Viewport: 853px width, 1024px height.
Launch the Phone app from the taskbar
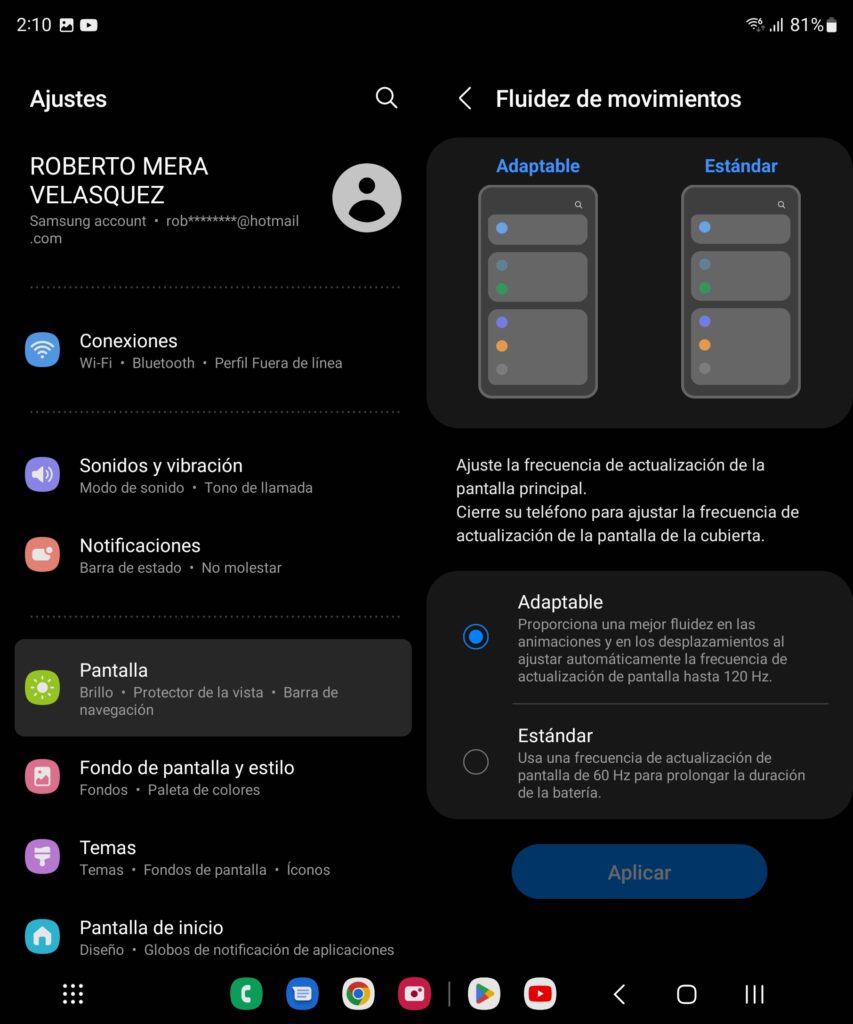pos(246,993)
